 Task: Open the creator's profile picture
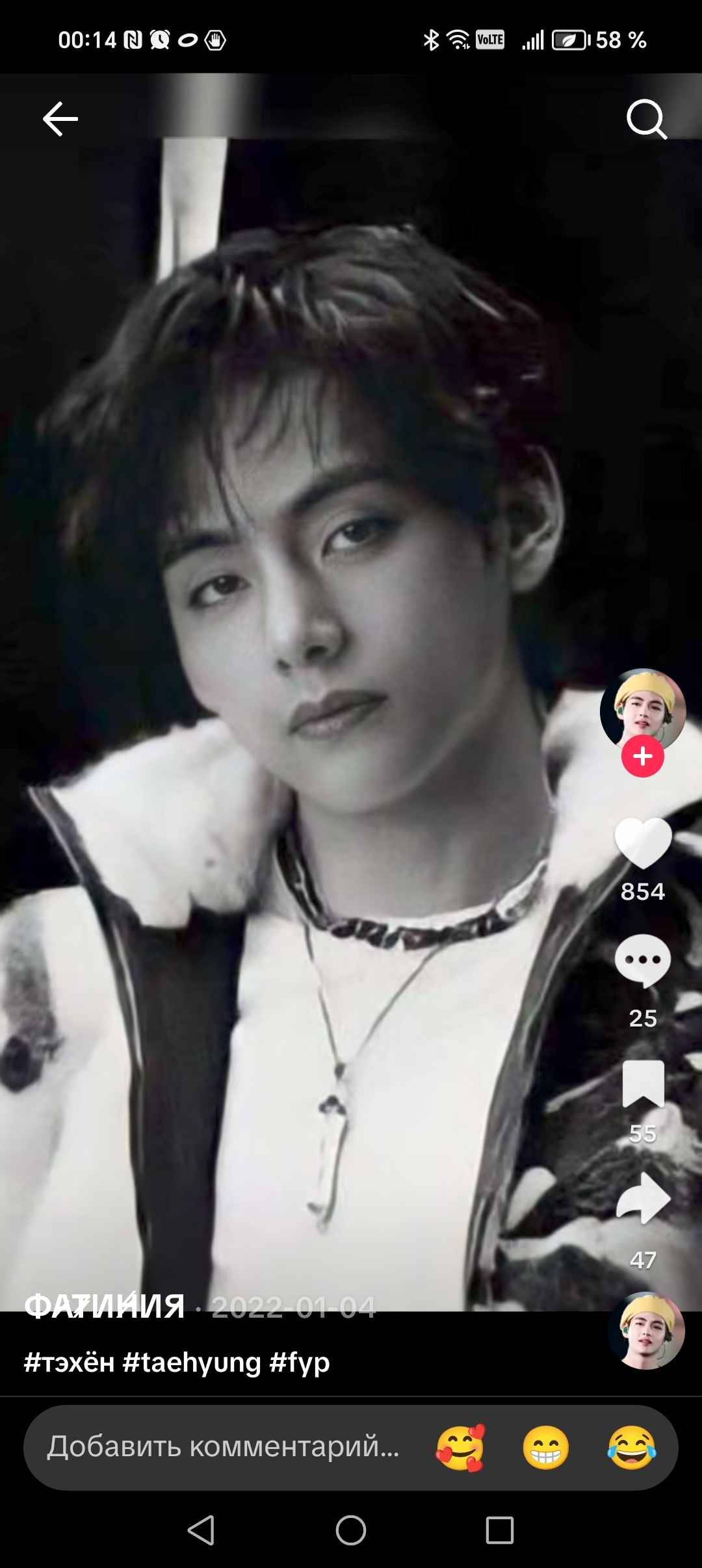pyautogui.click(x=643, y=711)
